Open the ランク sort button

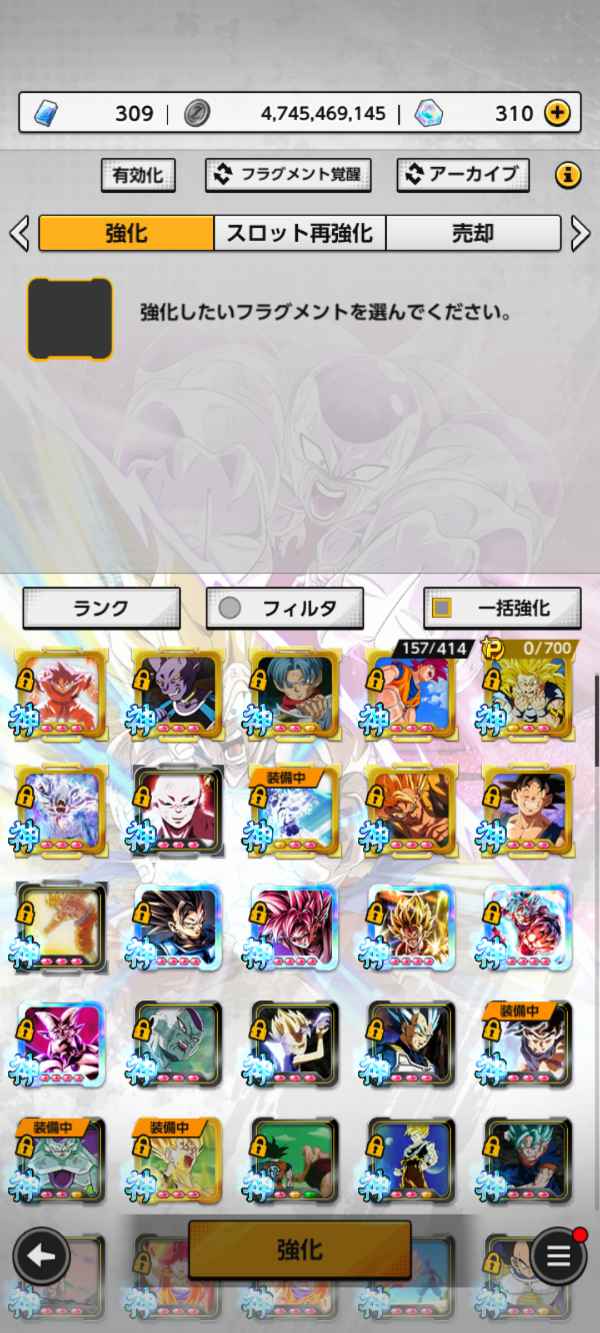101,607
